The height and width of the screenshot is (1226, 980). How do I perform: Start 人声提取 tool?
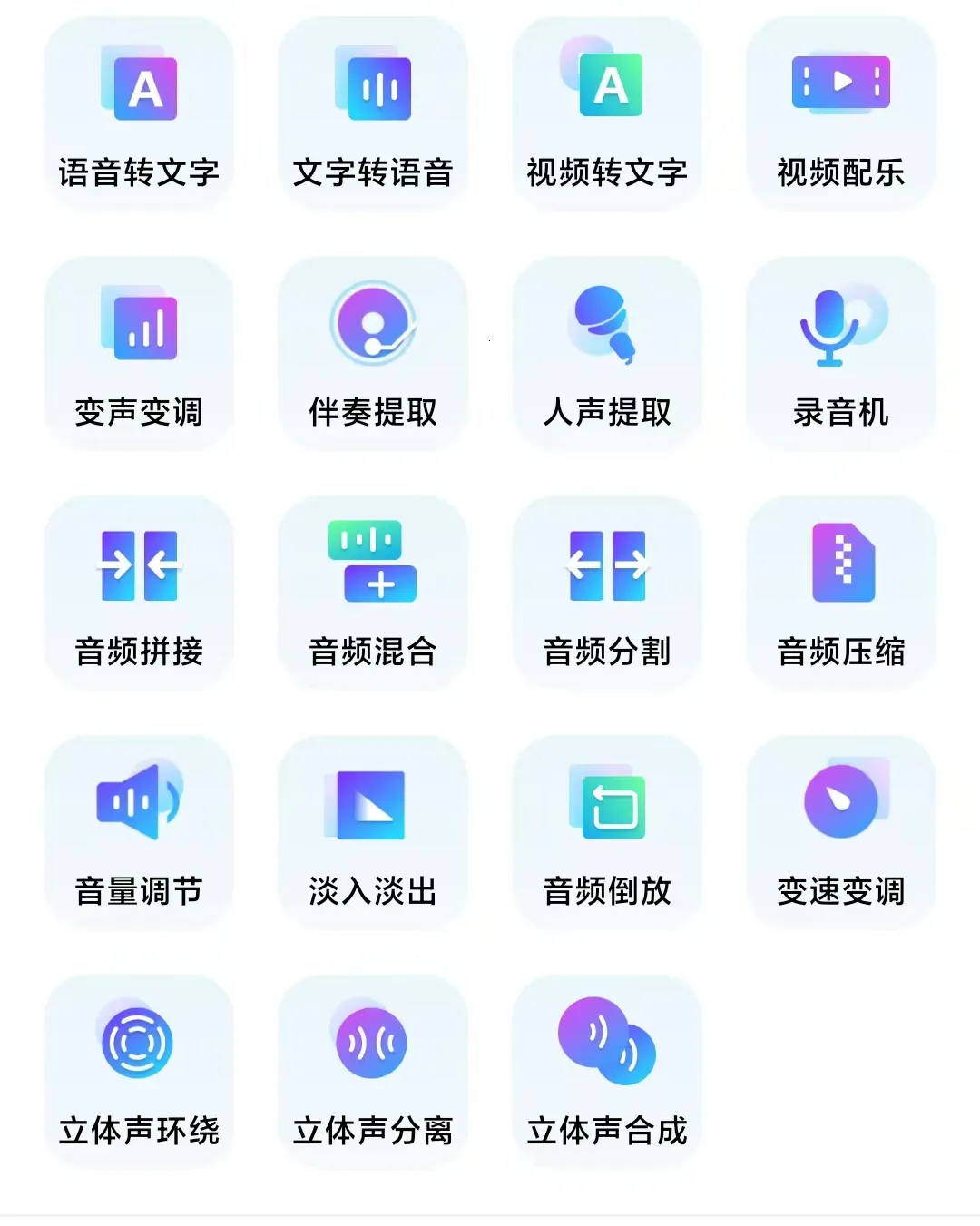pos(607,355)
